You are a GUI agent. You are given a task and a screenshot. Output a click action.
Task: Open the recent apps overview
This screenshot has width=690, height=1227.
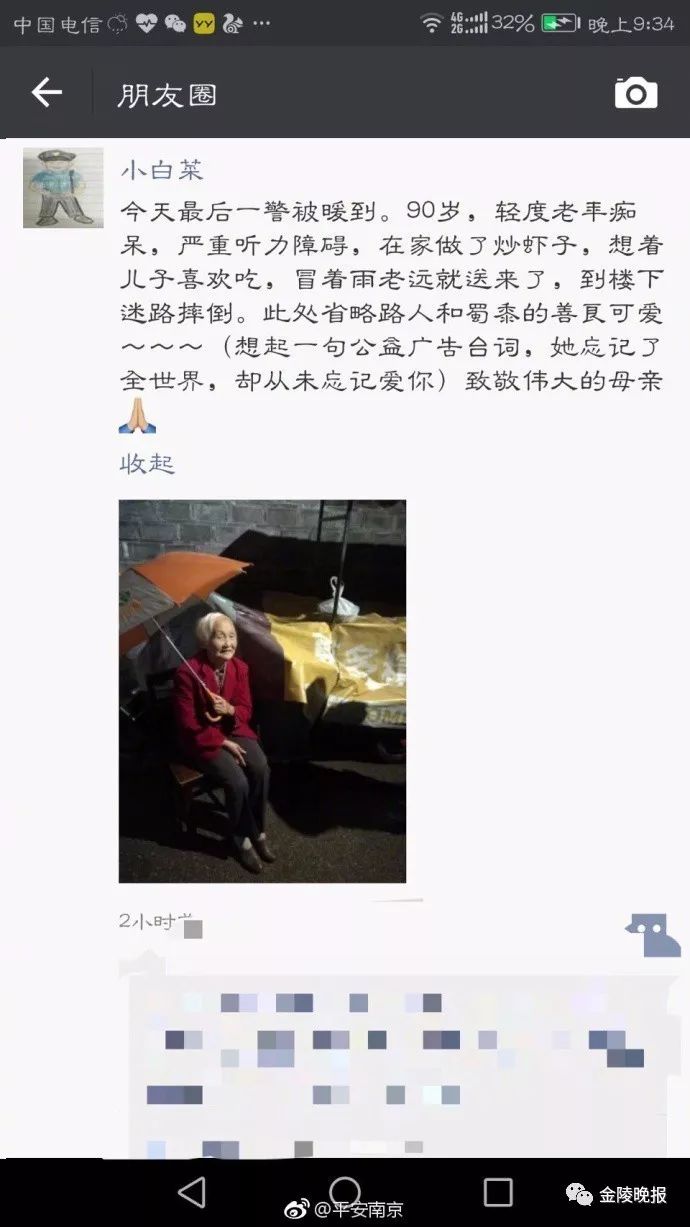click(x=497, y=1191)
